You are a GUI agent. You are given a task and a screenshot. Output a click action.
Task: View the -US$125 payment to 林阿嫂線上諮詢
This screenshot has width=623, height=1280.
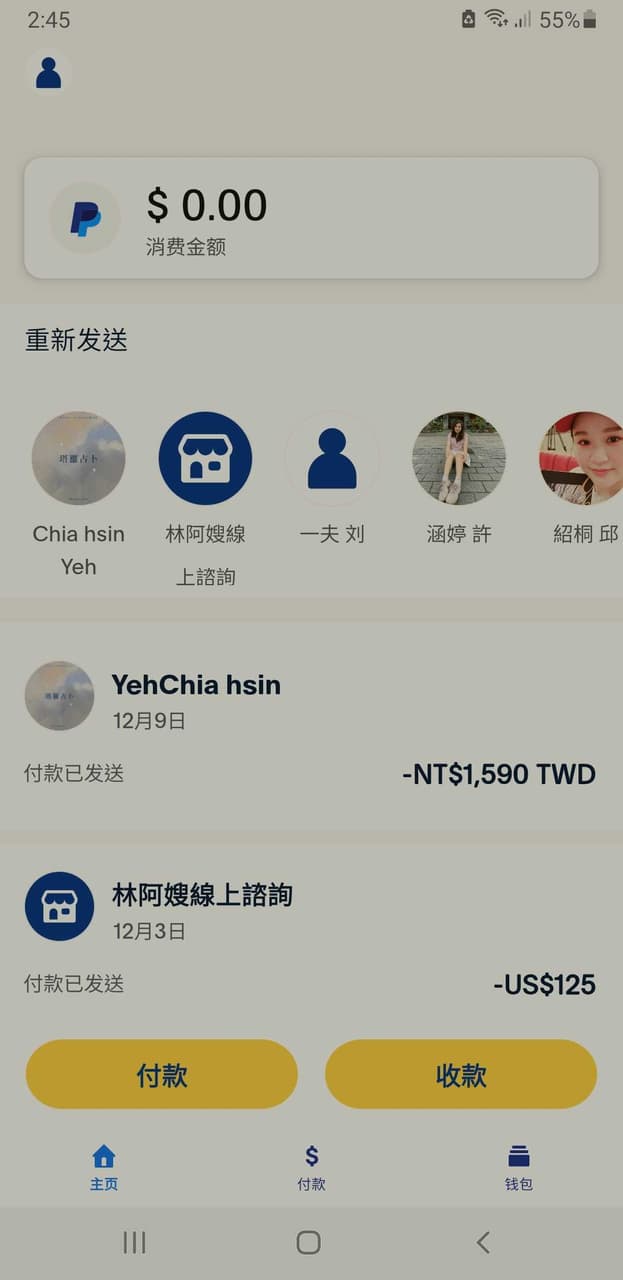click(311, 935)
